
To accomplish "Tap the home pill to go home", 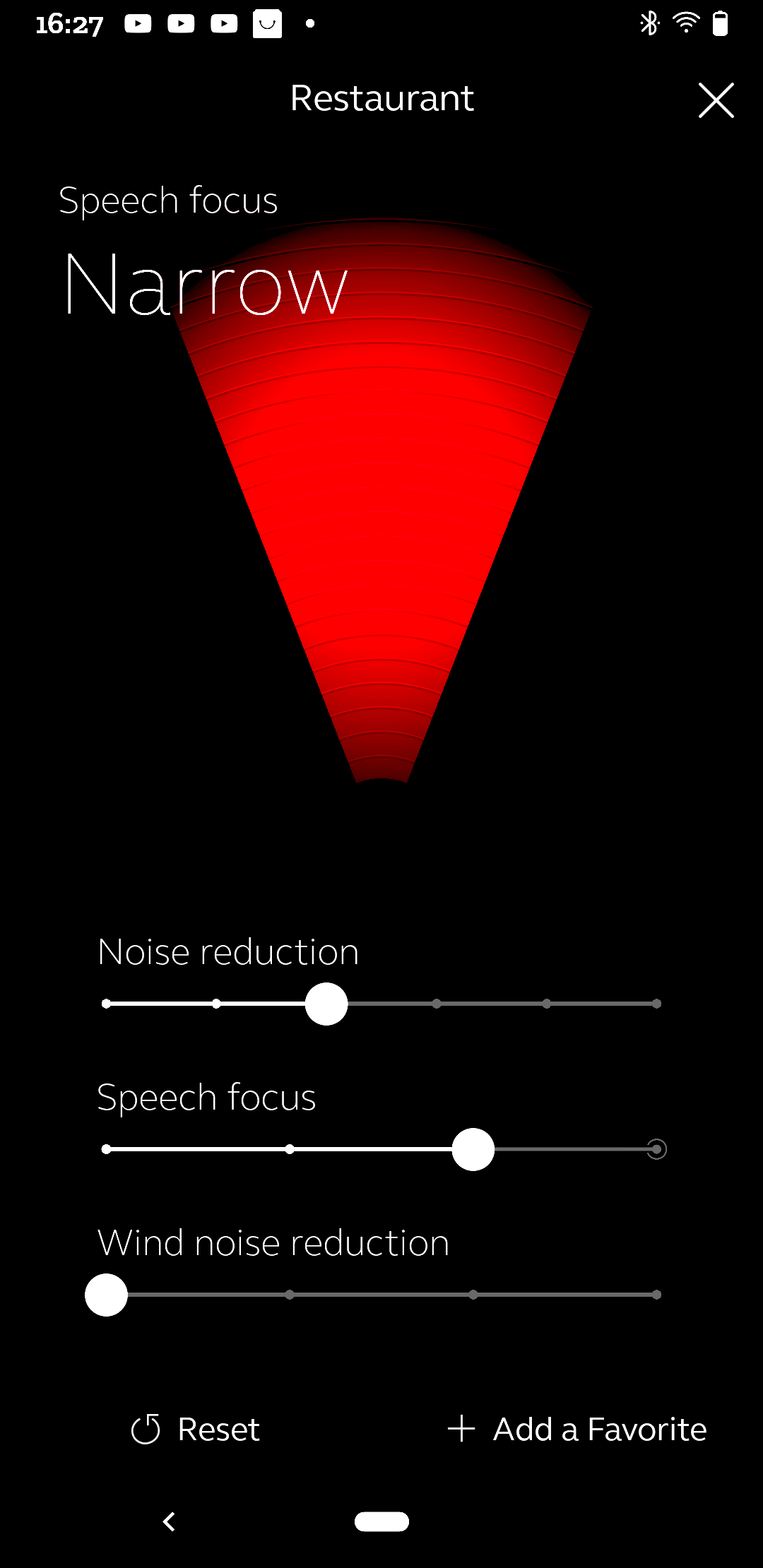I will pos(381,1521).
